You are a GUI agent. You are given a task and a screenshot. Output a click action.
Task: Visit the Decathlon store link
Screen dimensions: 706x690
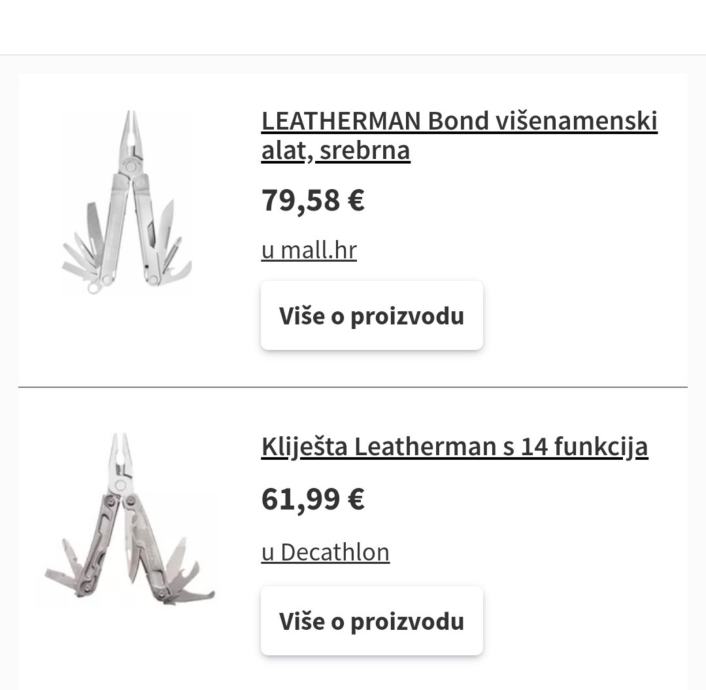[325, 552]
